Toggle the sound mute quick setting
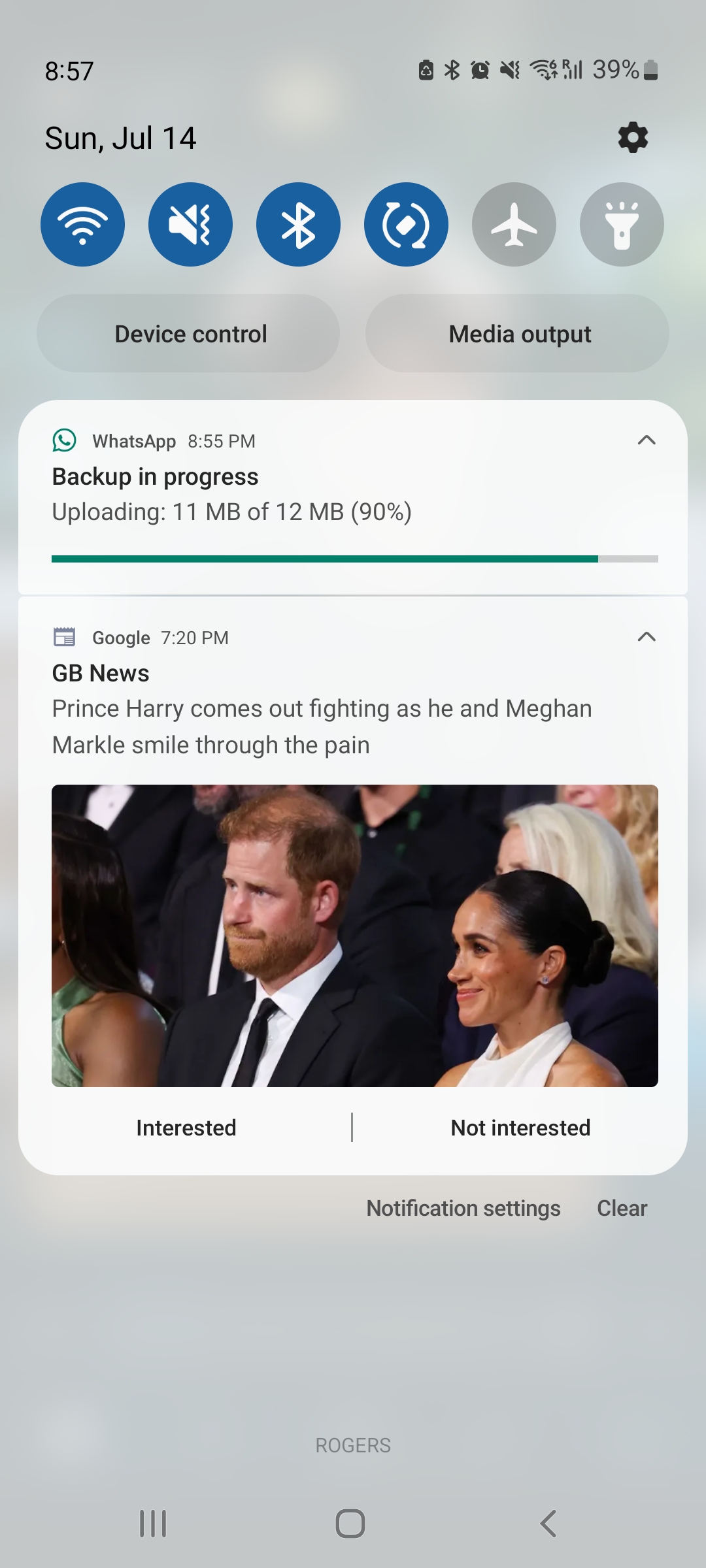 (190, 224)
